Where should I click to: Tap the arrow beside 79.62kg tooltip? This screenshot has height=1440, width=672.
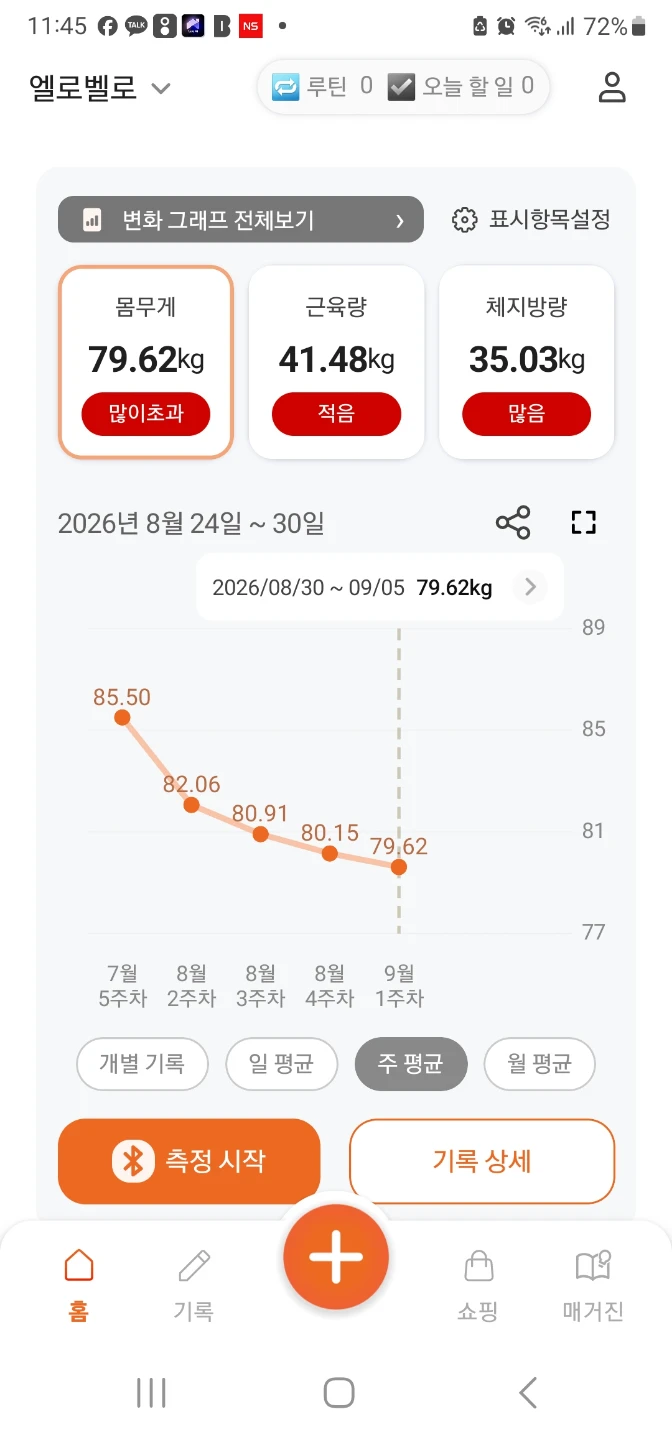(530, 587)
